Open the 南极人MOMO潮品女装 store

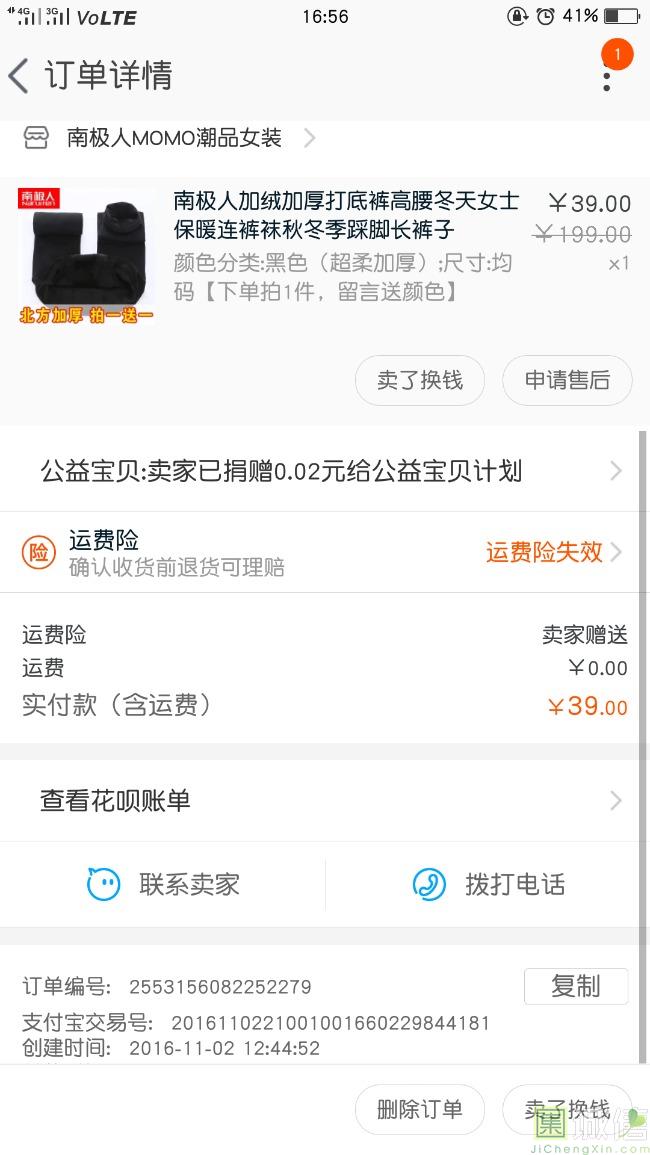tap(174, 137)
